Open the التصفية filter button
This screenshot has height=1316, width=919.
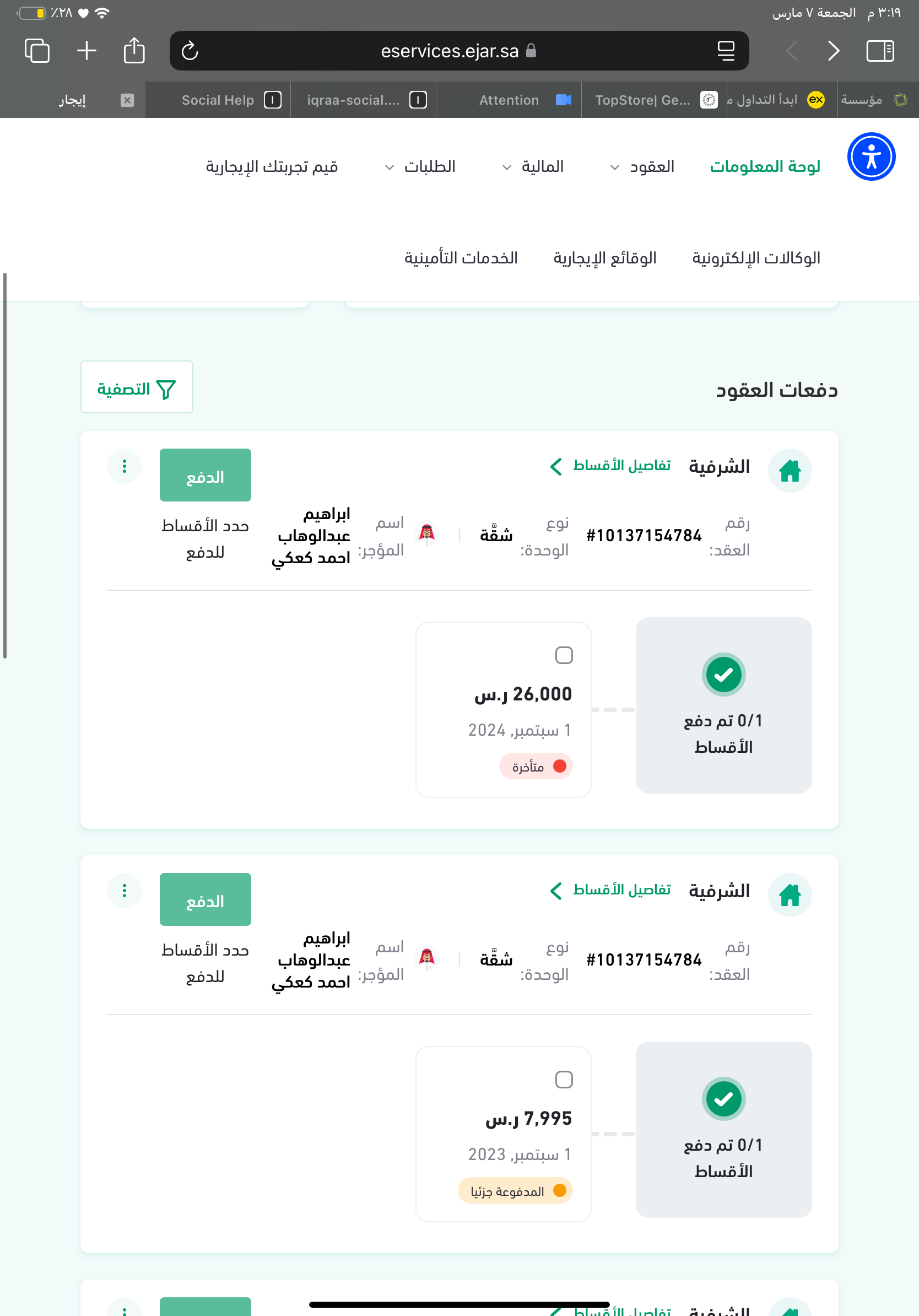[136, 387]
